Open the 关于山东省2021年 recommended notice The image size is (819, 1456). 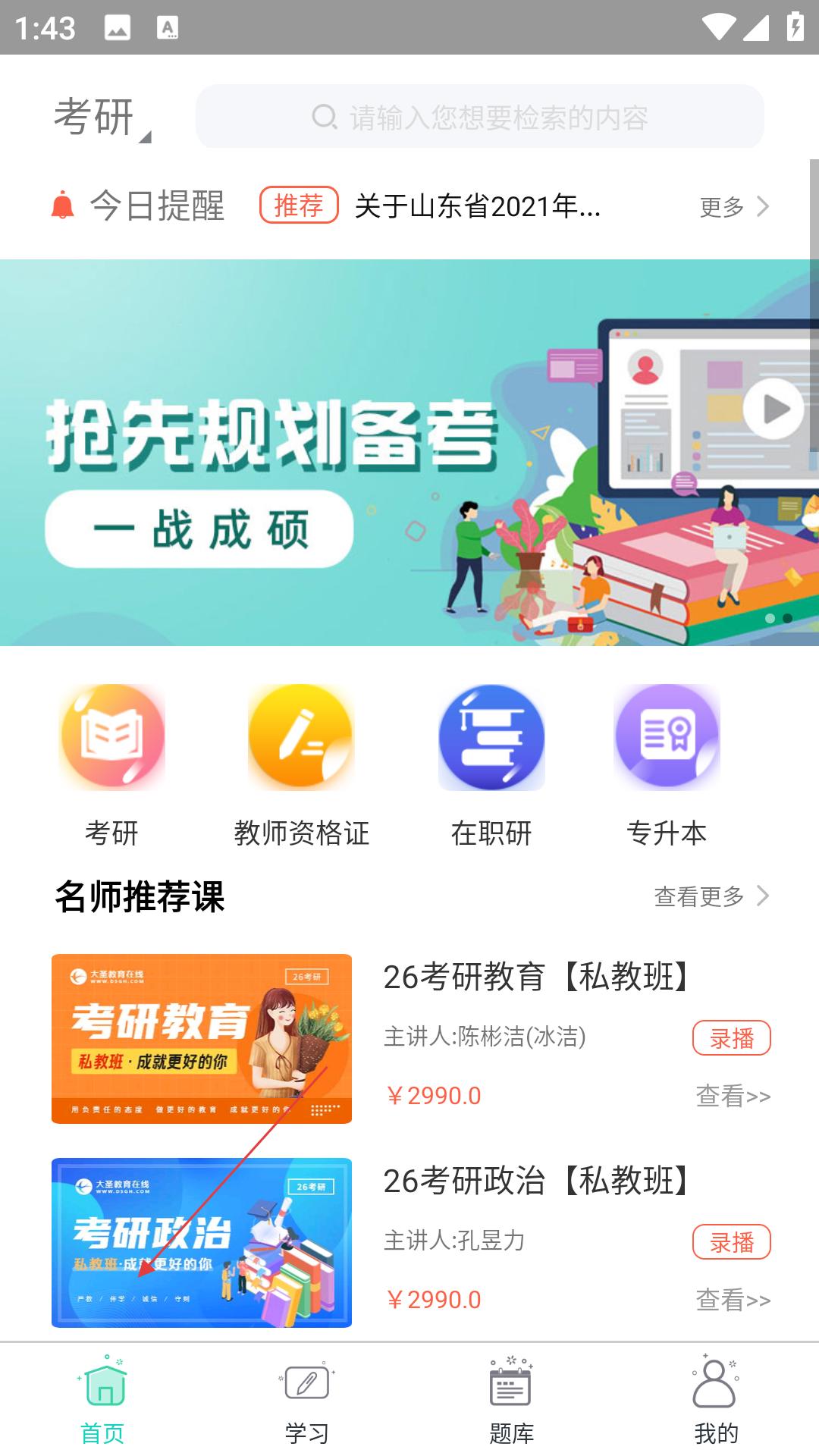(477, 206)
